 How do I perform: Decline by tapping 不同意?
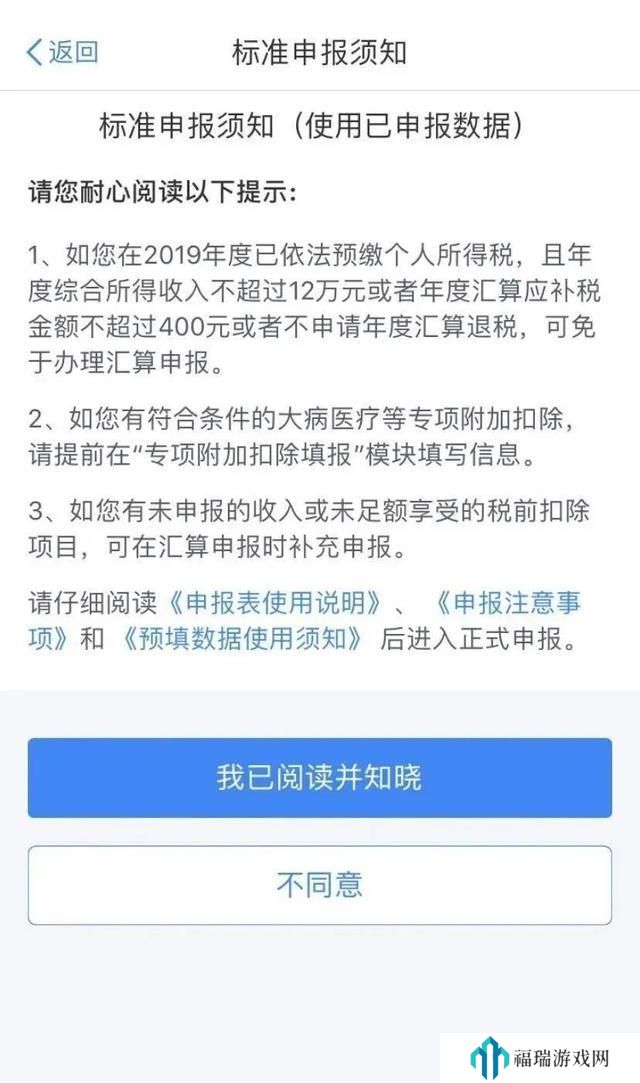[x=319, y=885]
